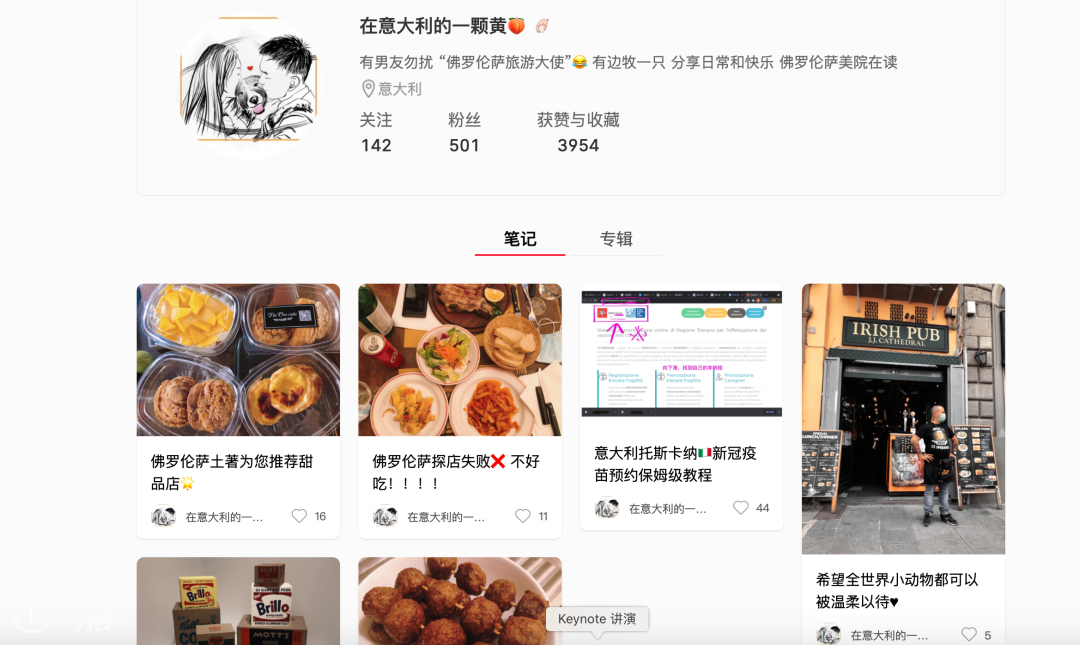Like the 探店失败 note with 11 likes
The height and width of the screenshot is (645, 1080).
pyautogui.click(x=522, y=516)
